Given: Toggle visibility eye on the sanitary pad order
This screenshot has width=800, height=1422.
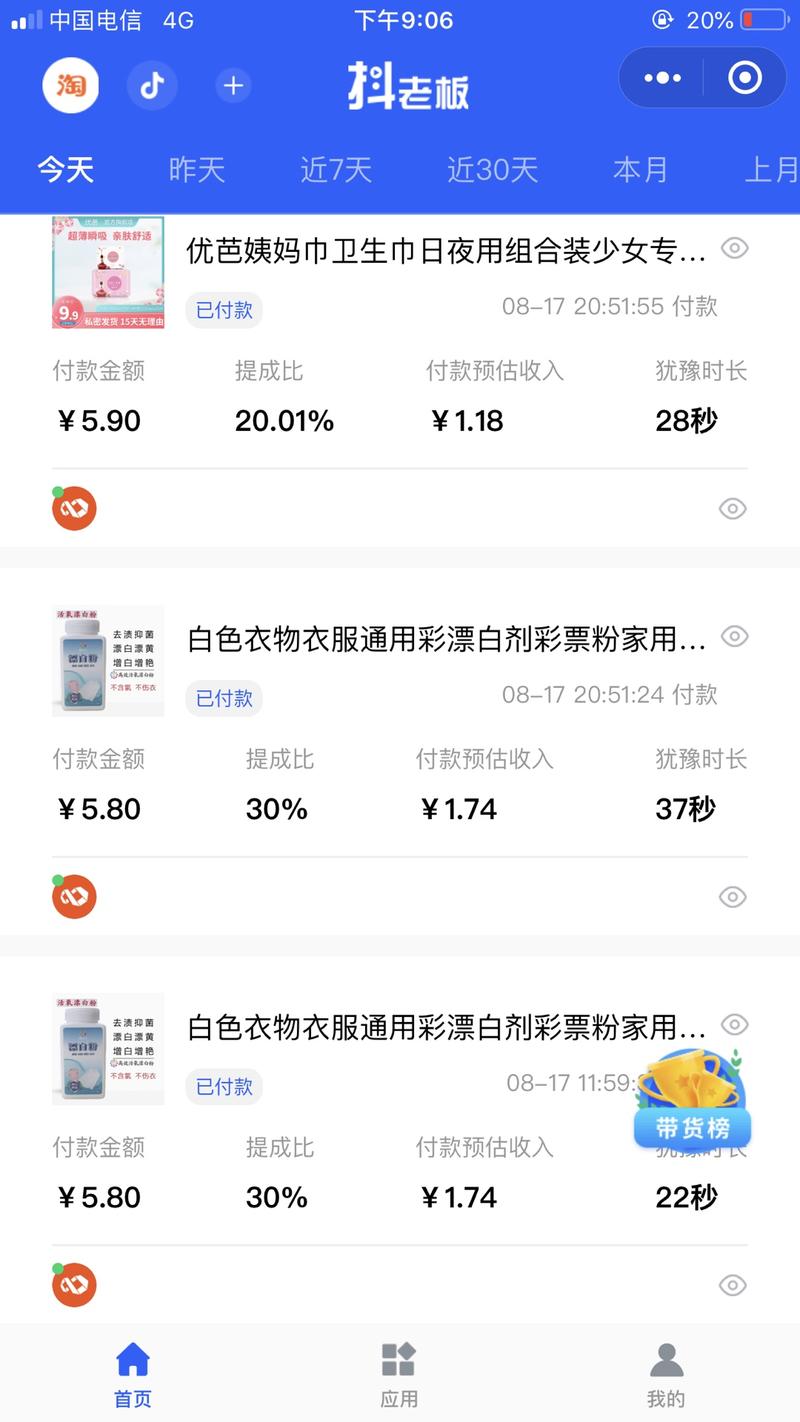Looking at the screenshot, I should [x=733, y=248].
